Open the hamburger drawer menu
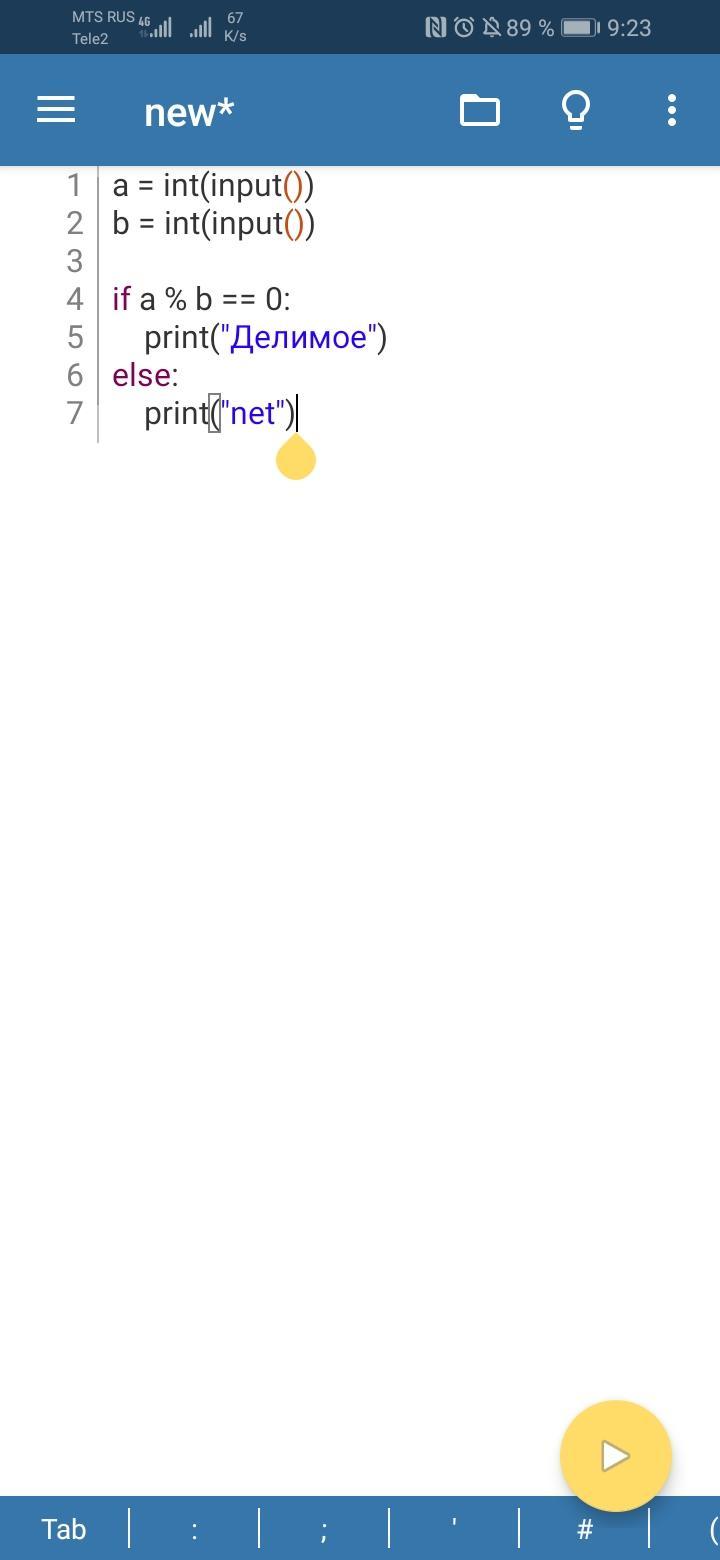 tap(56, 110)
